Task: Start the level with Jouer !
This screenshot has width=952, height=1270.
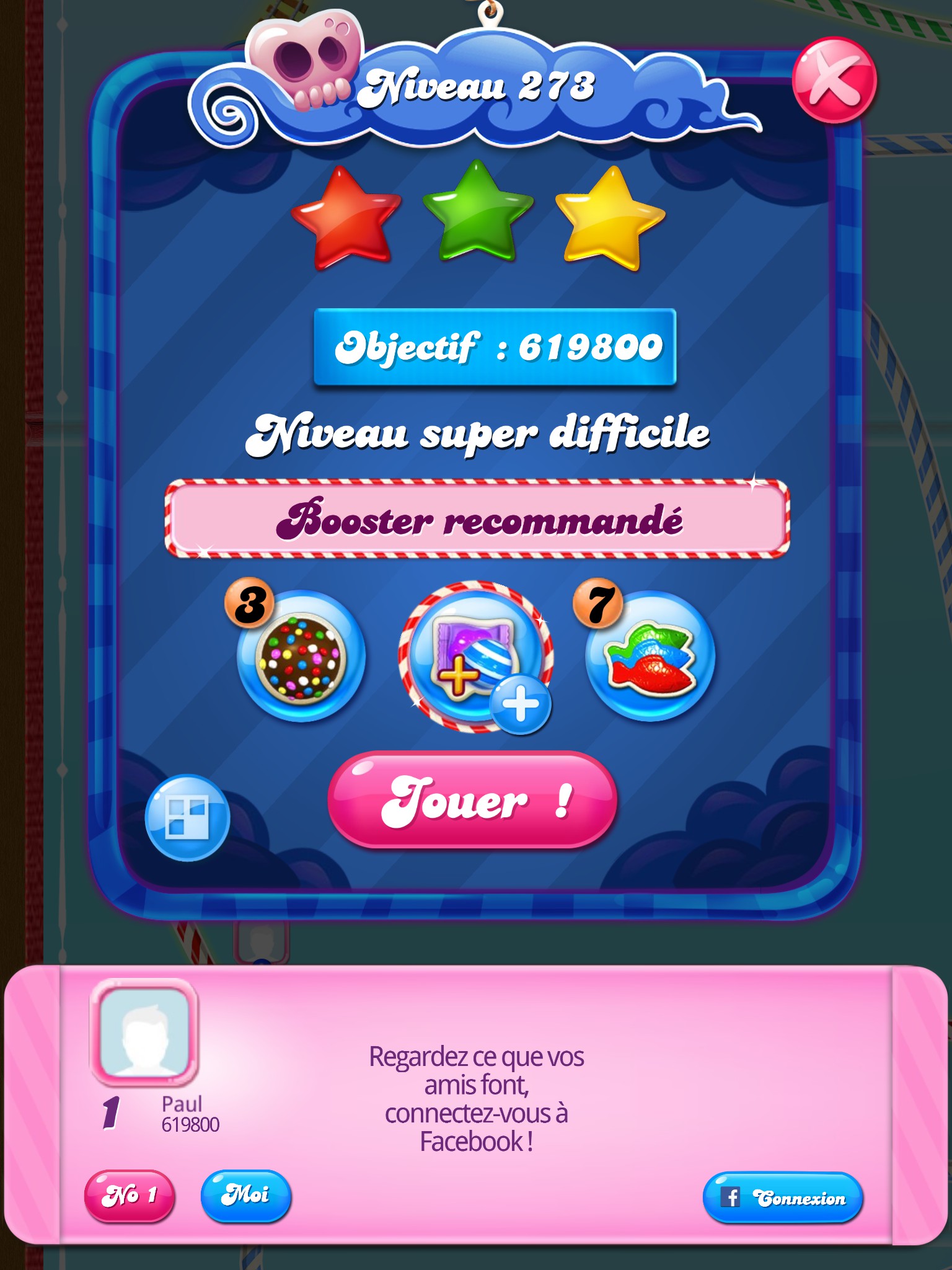Action: tap(472, 799)
